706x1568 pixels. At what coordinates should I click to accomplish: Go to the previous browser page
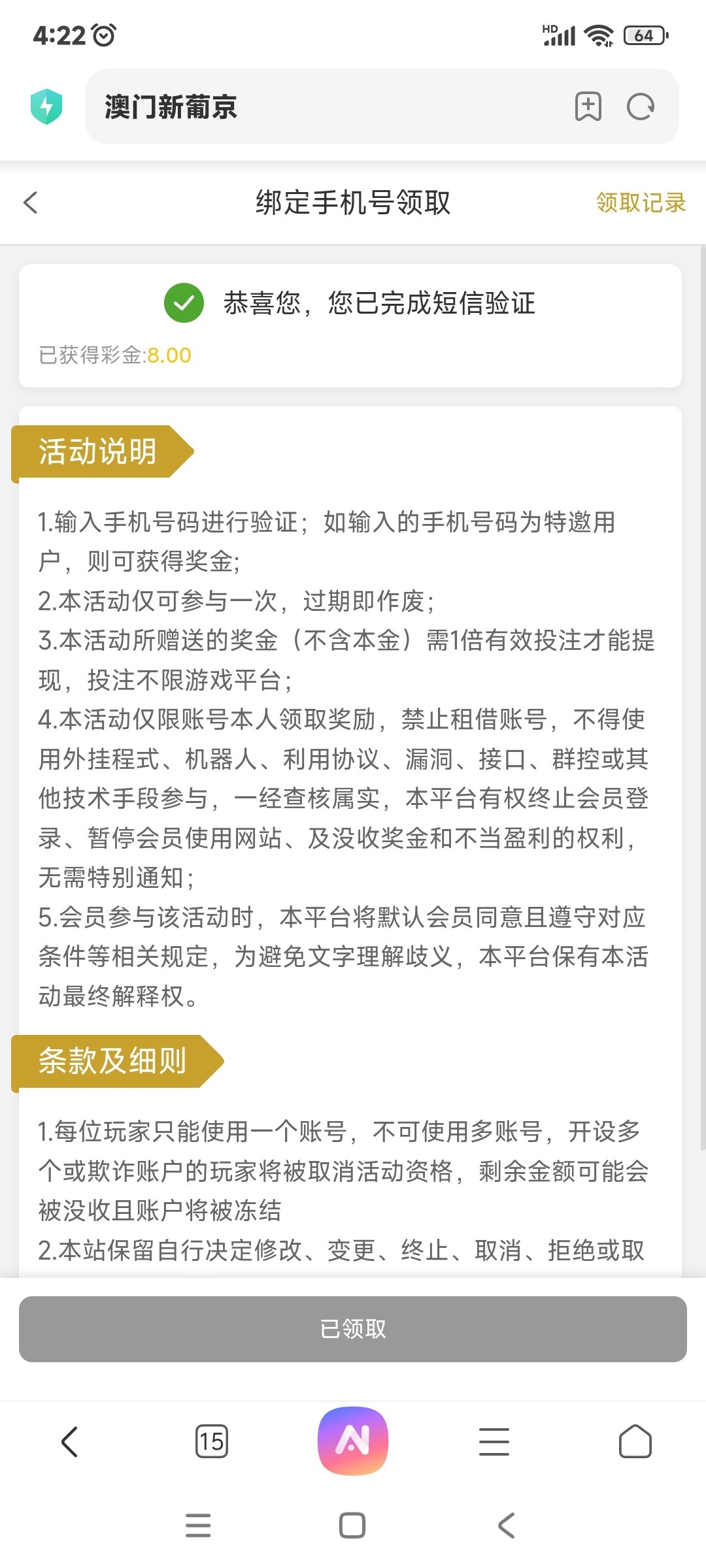coord(70,1441)
